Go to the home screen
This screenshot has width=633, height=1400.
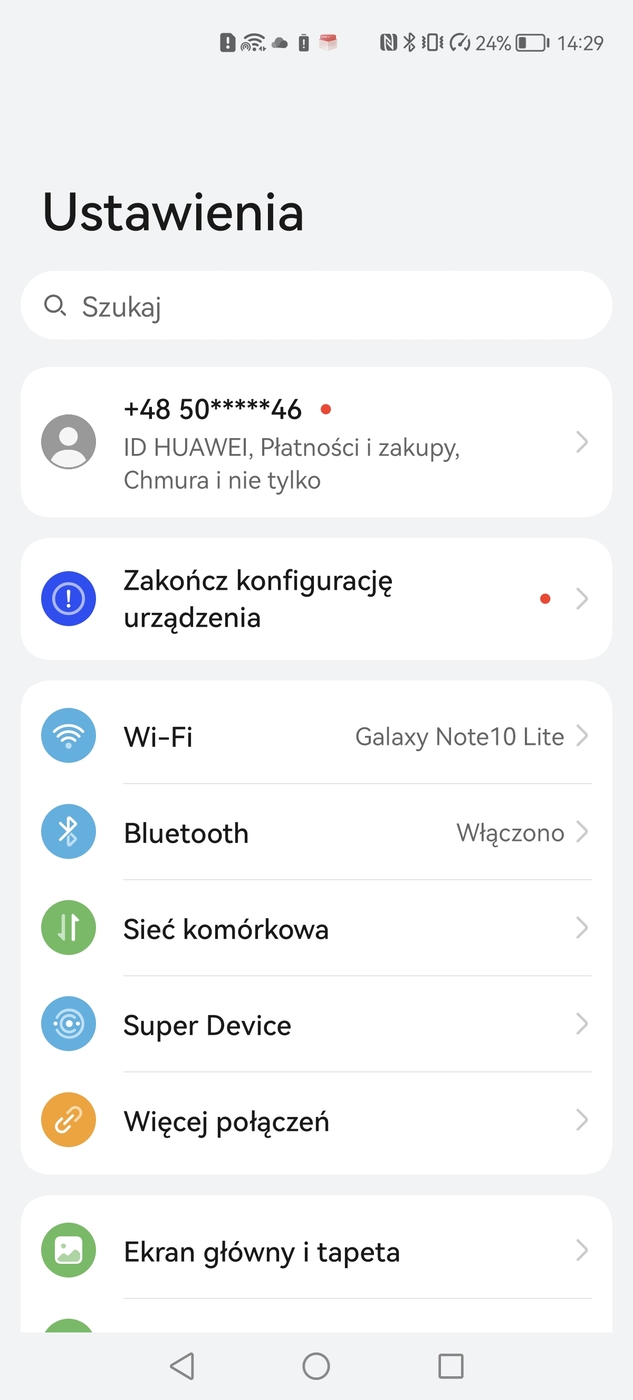316,1366
